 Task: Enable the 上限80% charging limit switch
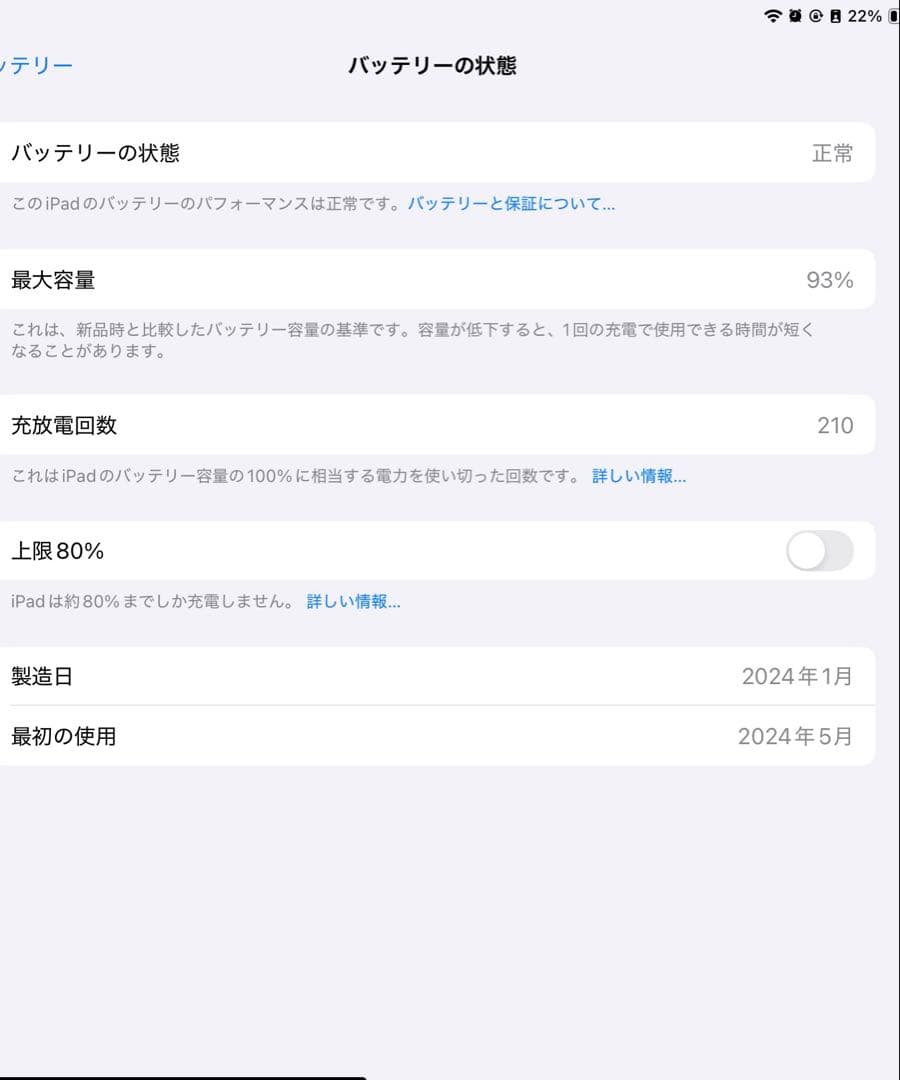pos(819,550)
